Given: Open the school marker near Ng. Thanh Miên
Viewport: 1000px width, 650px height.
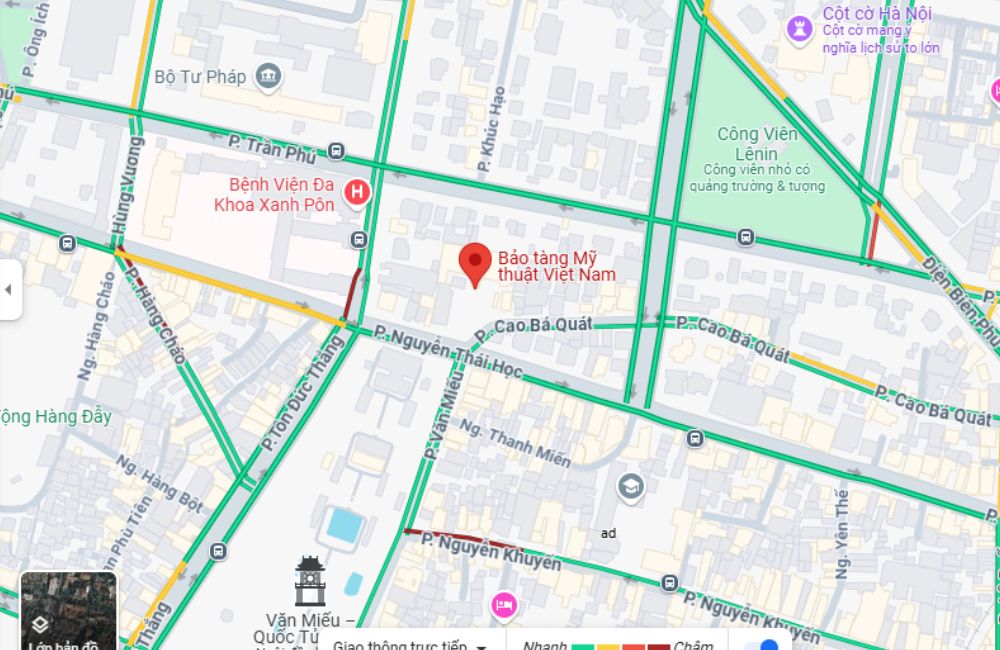Looking at the screenshot, I should pyautogui.click(x=630, y=487).
